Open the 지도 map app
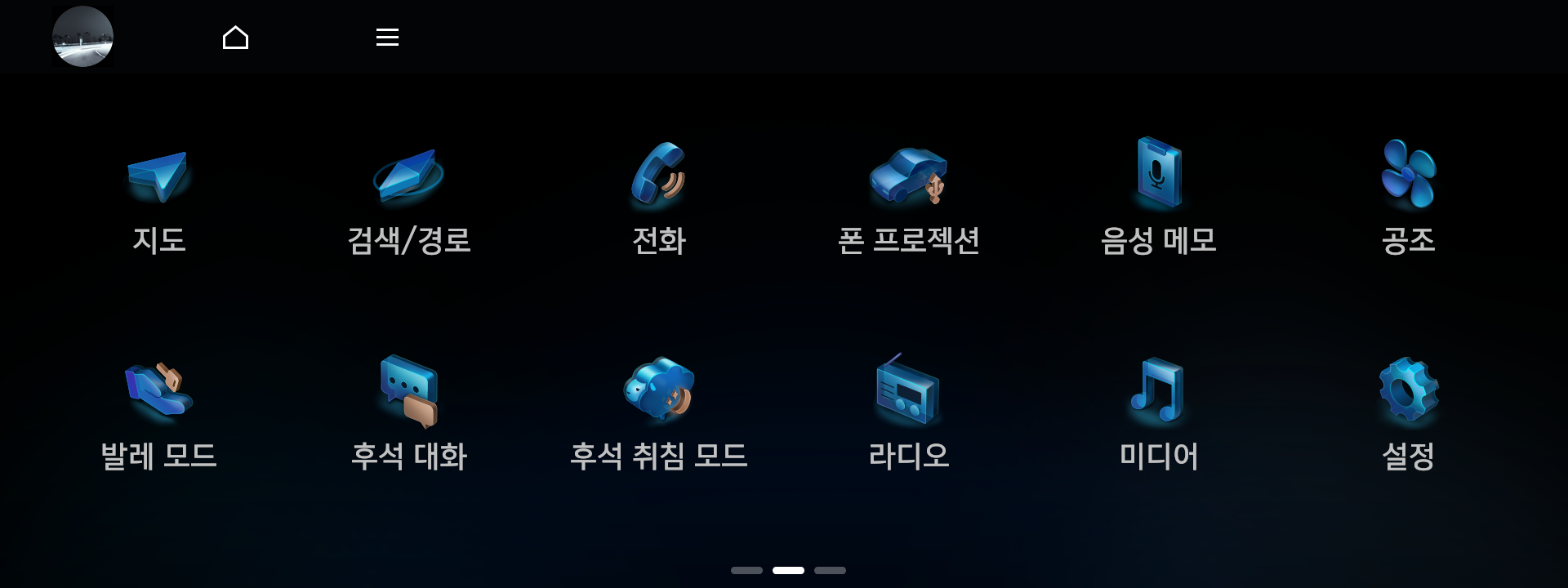This screenshot has width=1568, height=588. (x=159, y=196)
